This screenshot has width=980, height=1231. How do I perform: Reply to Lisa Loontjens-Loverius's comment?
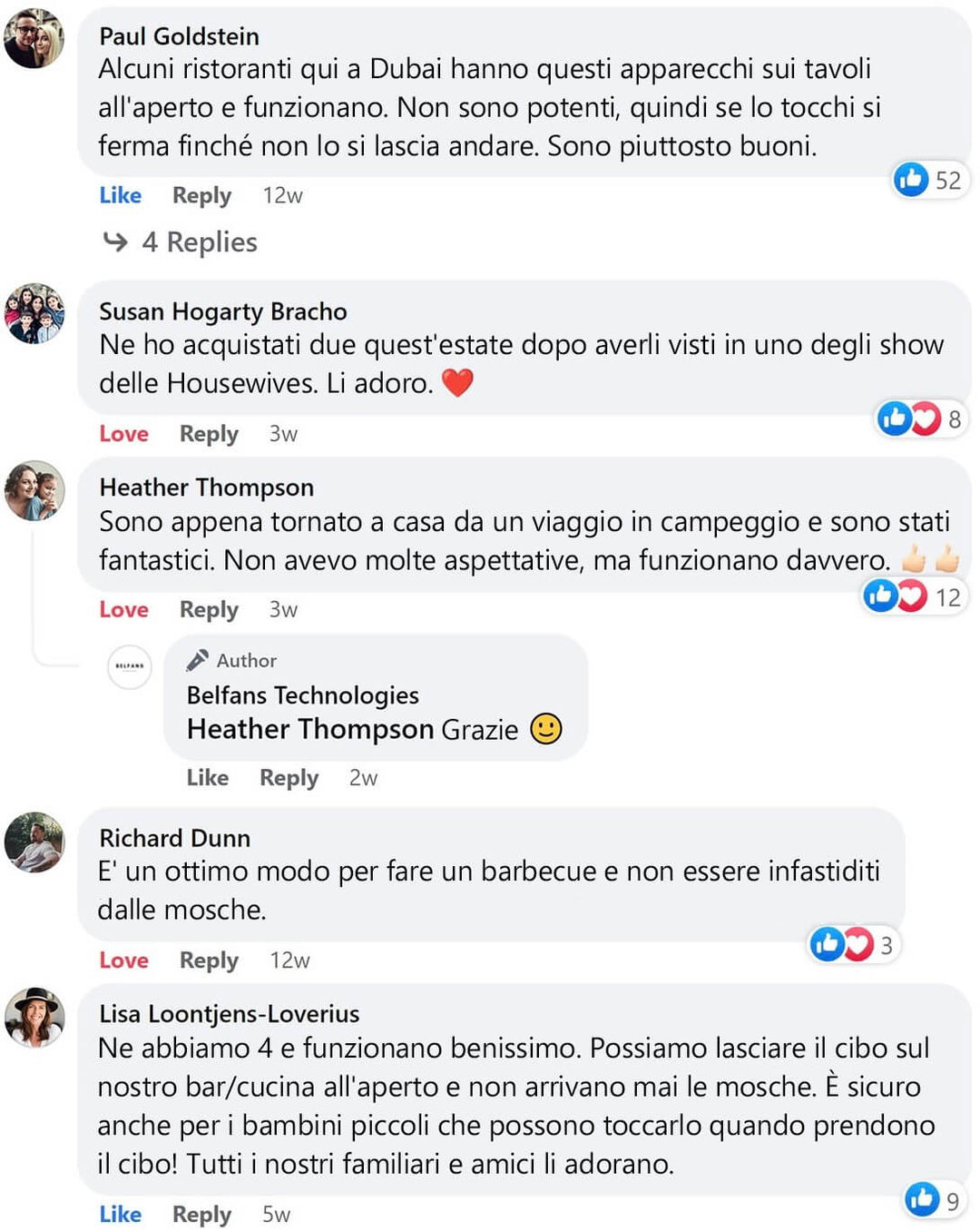click(x=201, y=1215)
